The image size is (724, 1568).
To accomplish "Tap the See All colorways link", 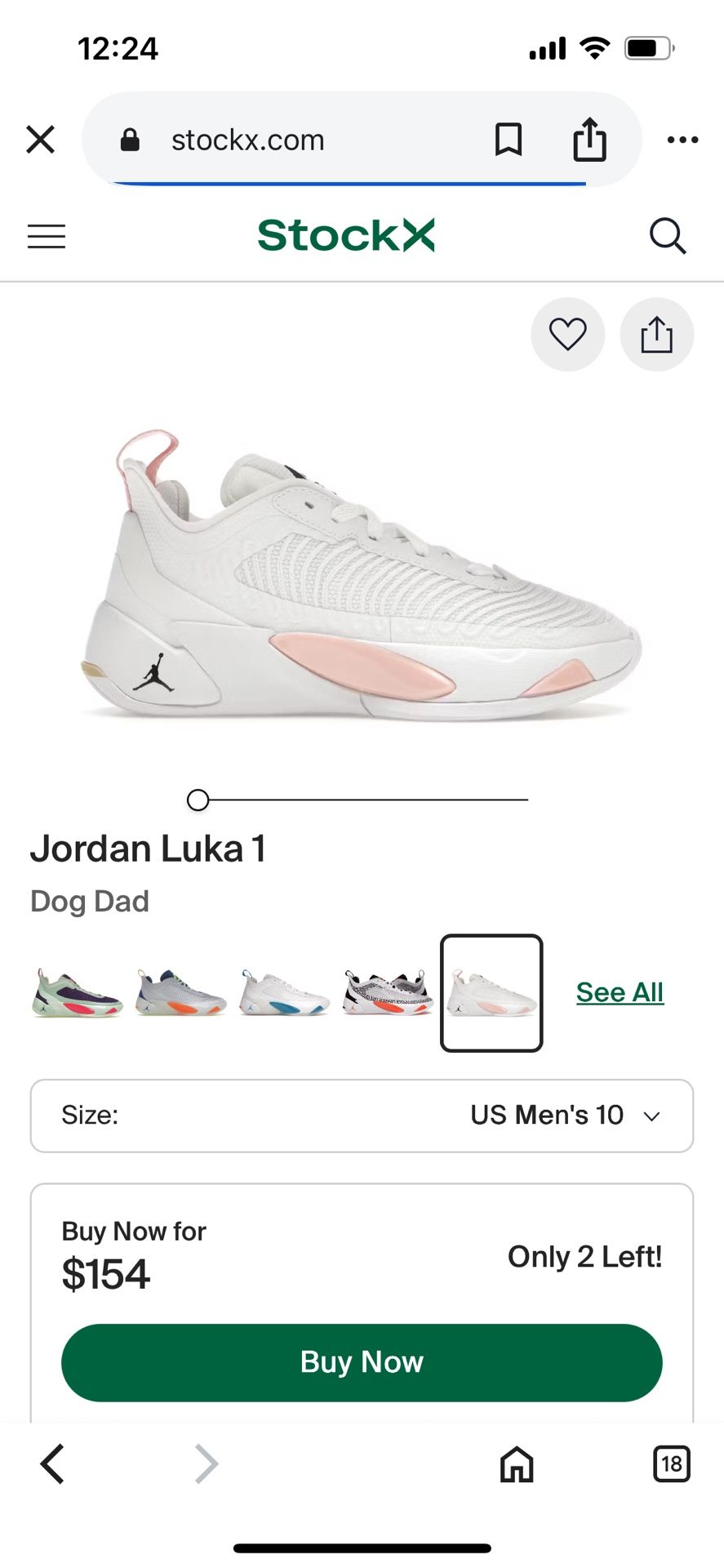I will [620, 992].
